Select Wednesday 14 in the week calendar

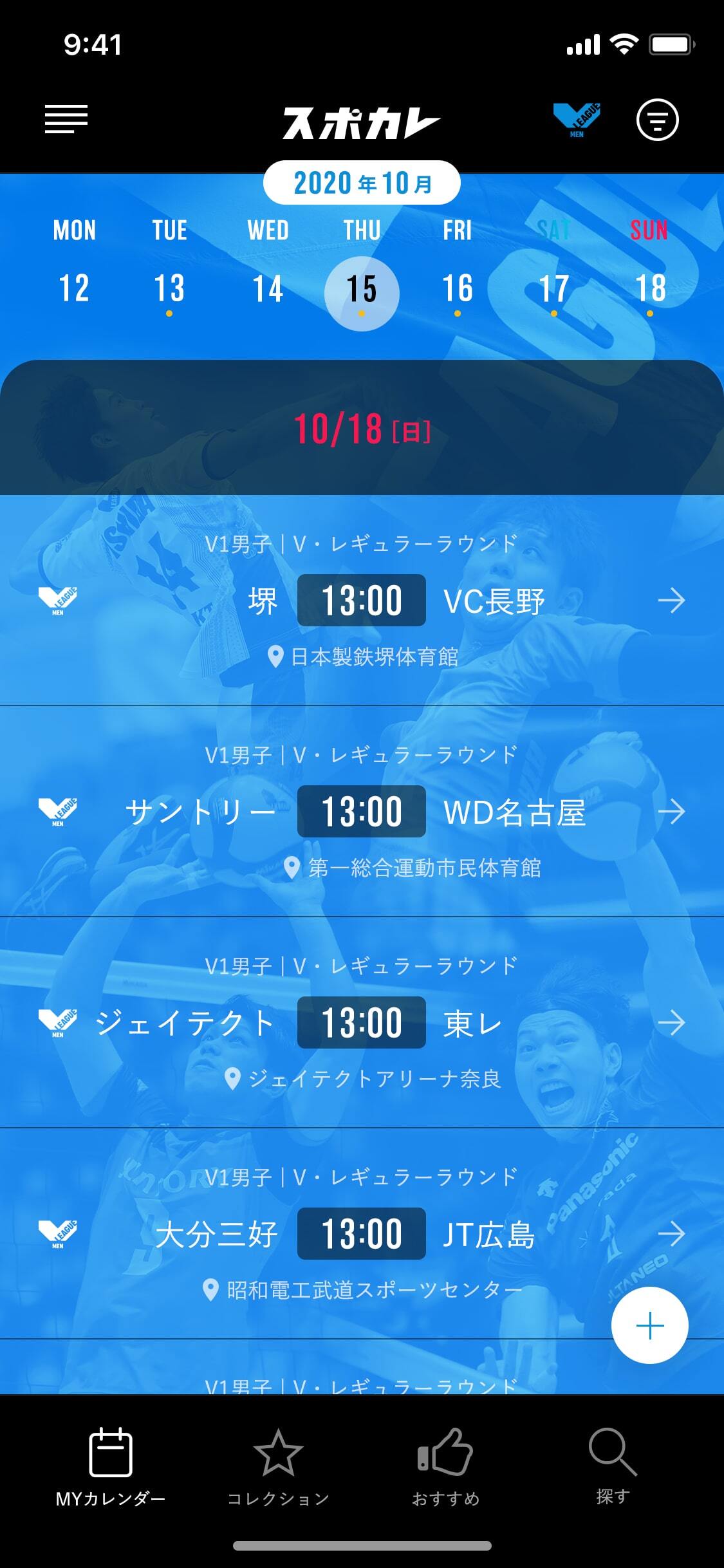point(267,288)
